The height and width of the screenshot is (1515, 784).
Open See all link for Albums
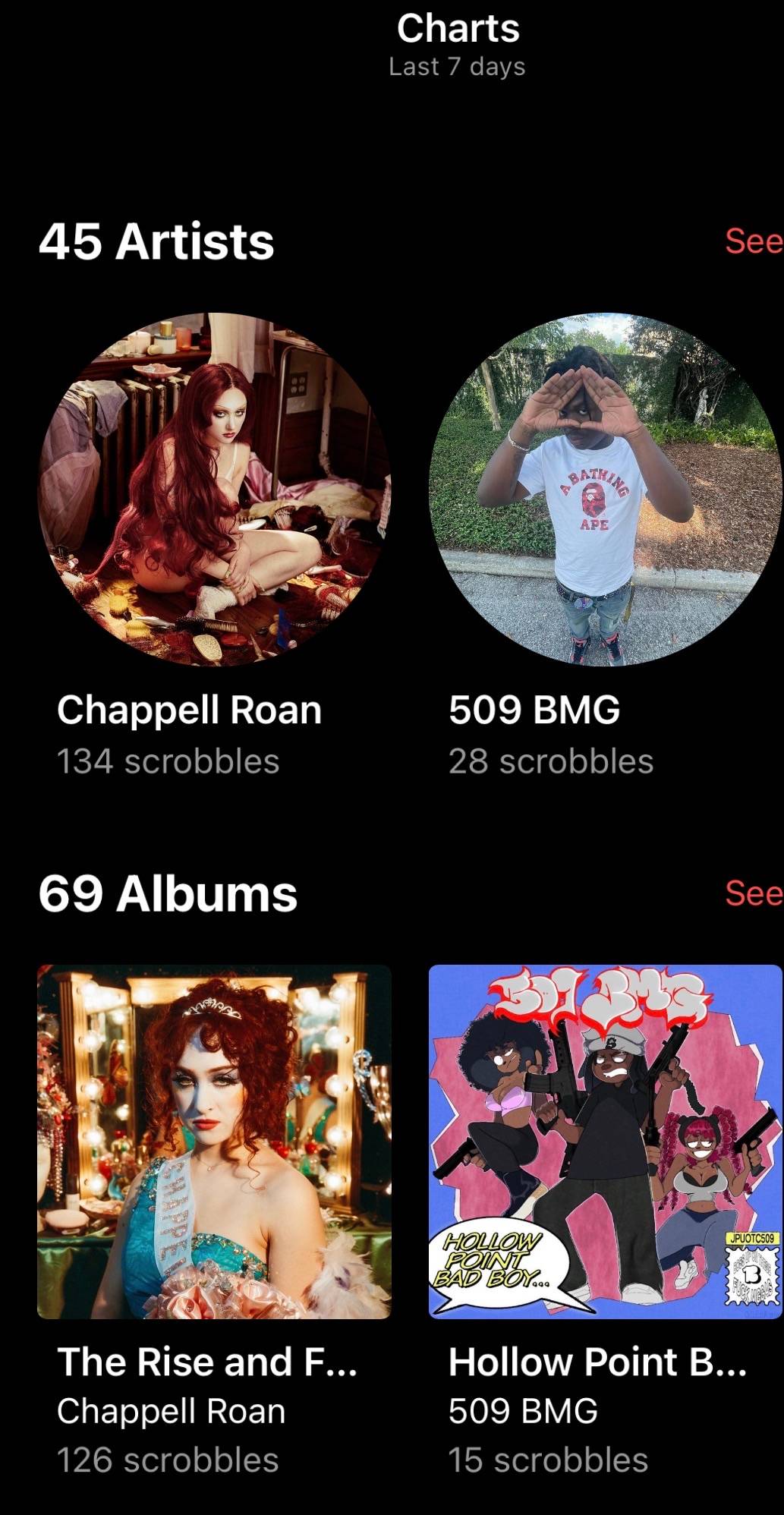pyautogui.click(x=754, y=893)
